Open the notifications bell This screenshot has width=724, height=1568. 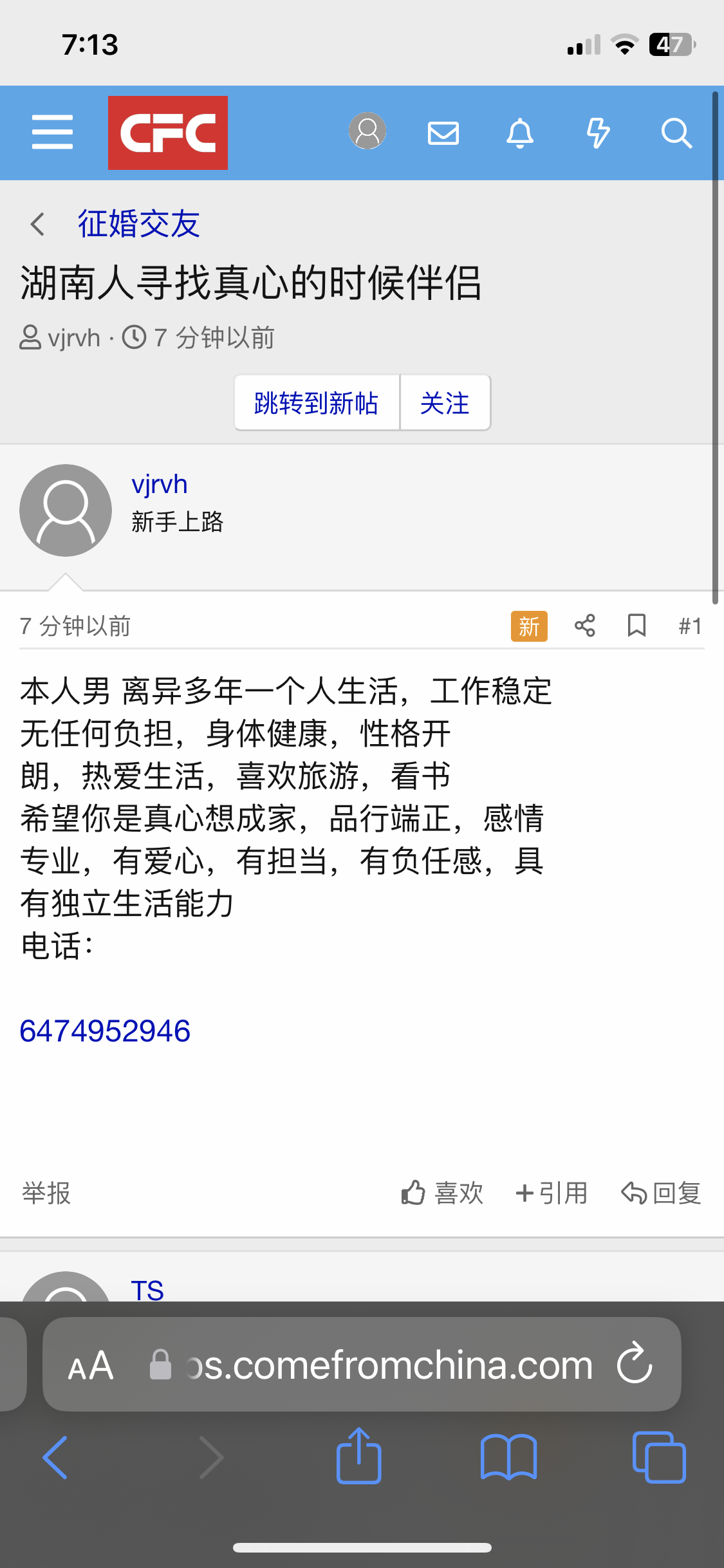520,133
